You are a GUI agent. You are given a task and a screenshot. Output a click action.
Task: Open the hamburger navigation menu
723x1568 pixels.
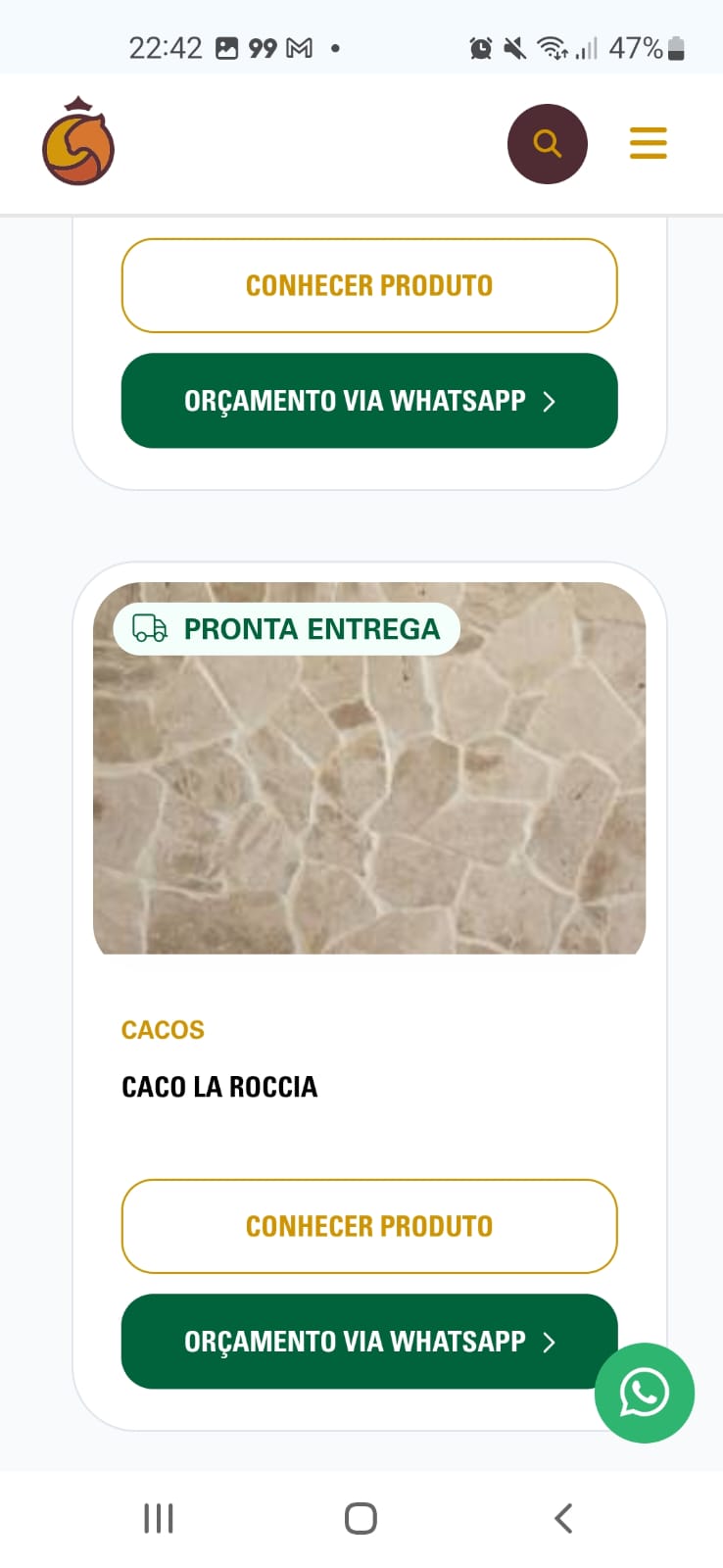(648, 142)
